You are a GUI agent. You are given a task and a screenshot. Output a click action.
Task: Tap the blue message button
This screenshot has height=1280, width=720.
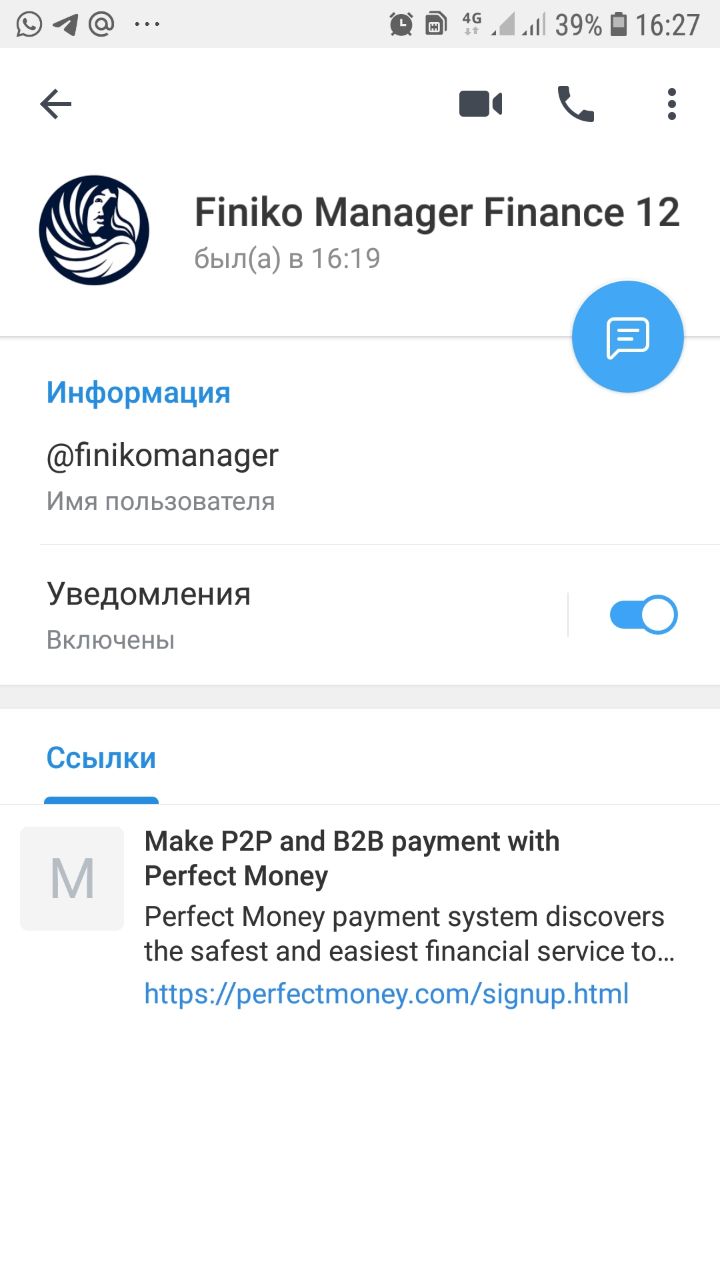point(627,337)
